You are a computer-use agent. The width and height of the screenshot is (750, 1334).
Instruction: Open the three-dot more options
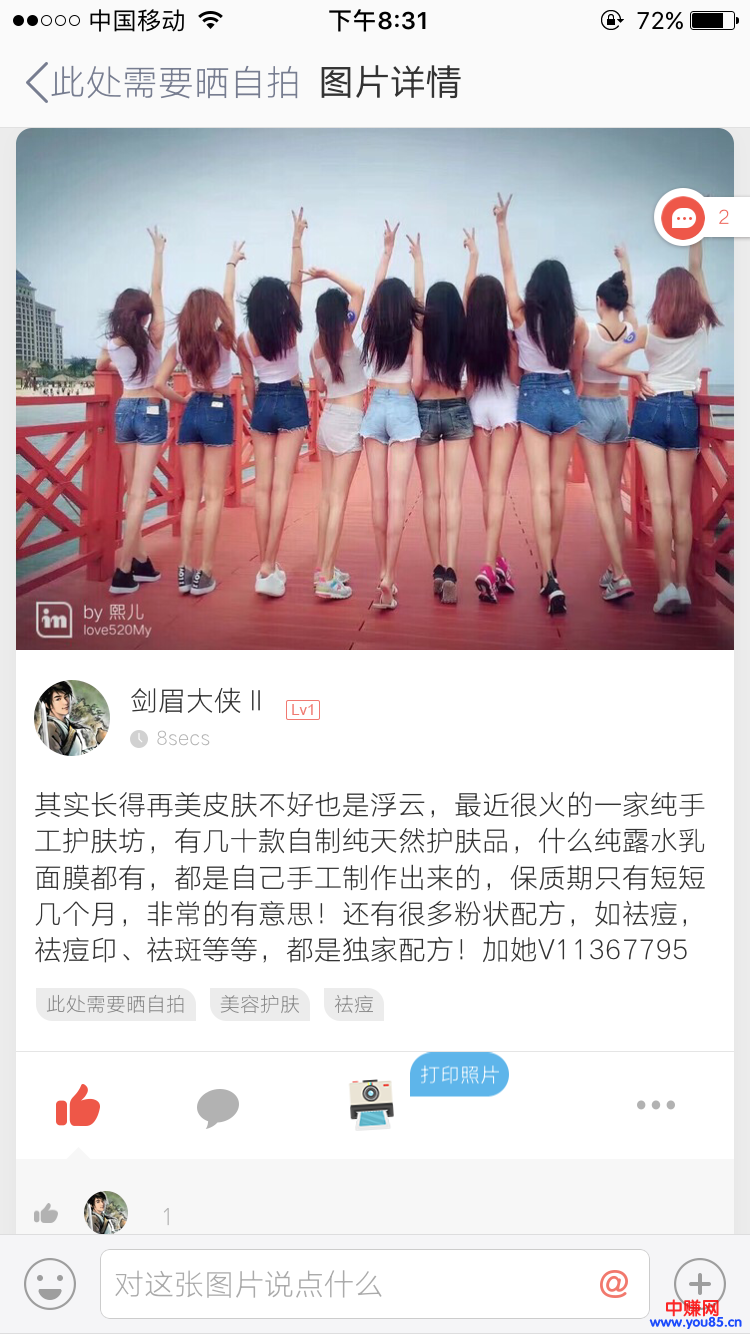[656, 1105]
